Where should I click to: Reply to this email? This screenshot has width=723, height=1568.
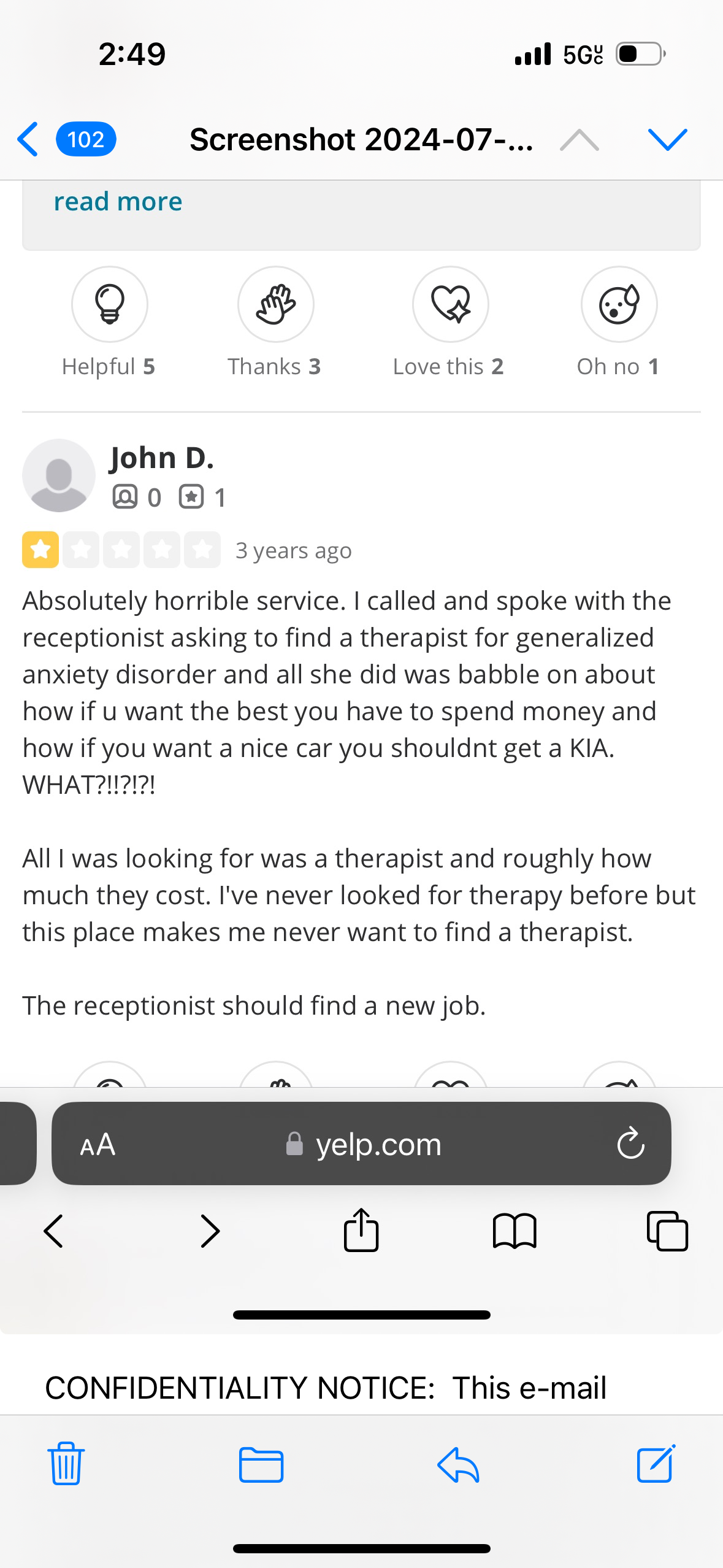[457, 1464]
